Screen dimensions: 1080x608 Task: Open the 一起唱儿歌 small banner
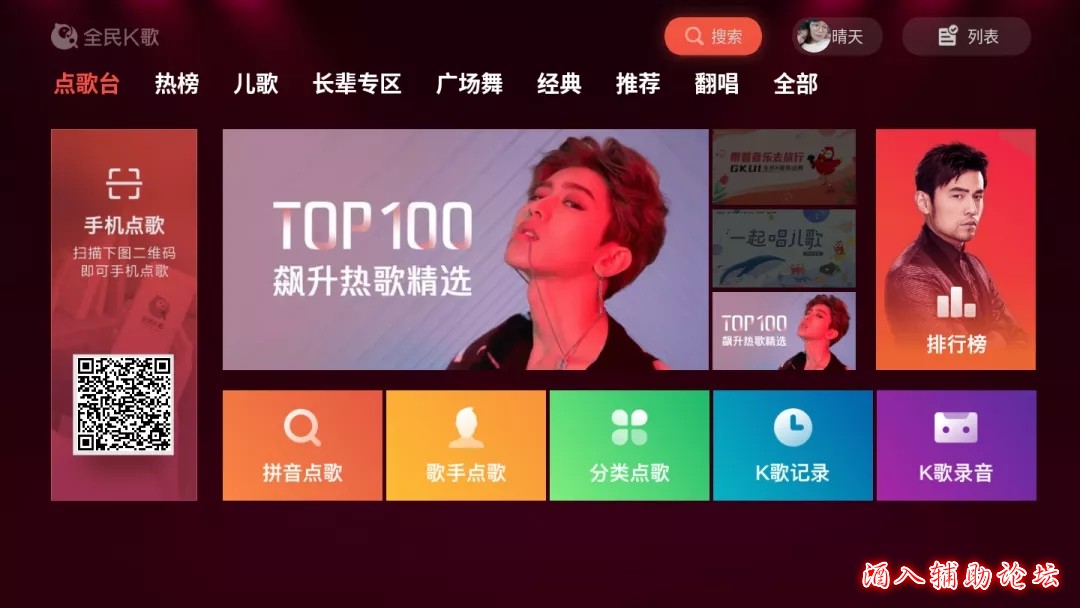click(783, 248)
